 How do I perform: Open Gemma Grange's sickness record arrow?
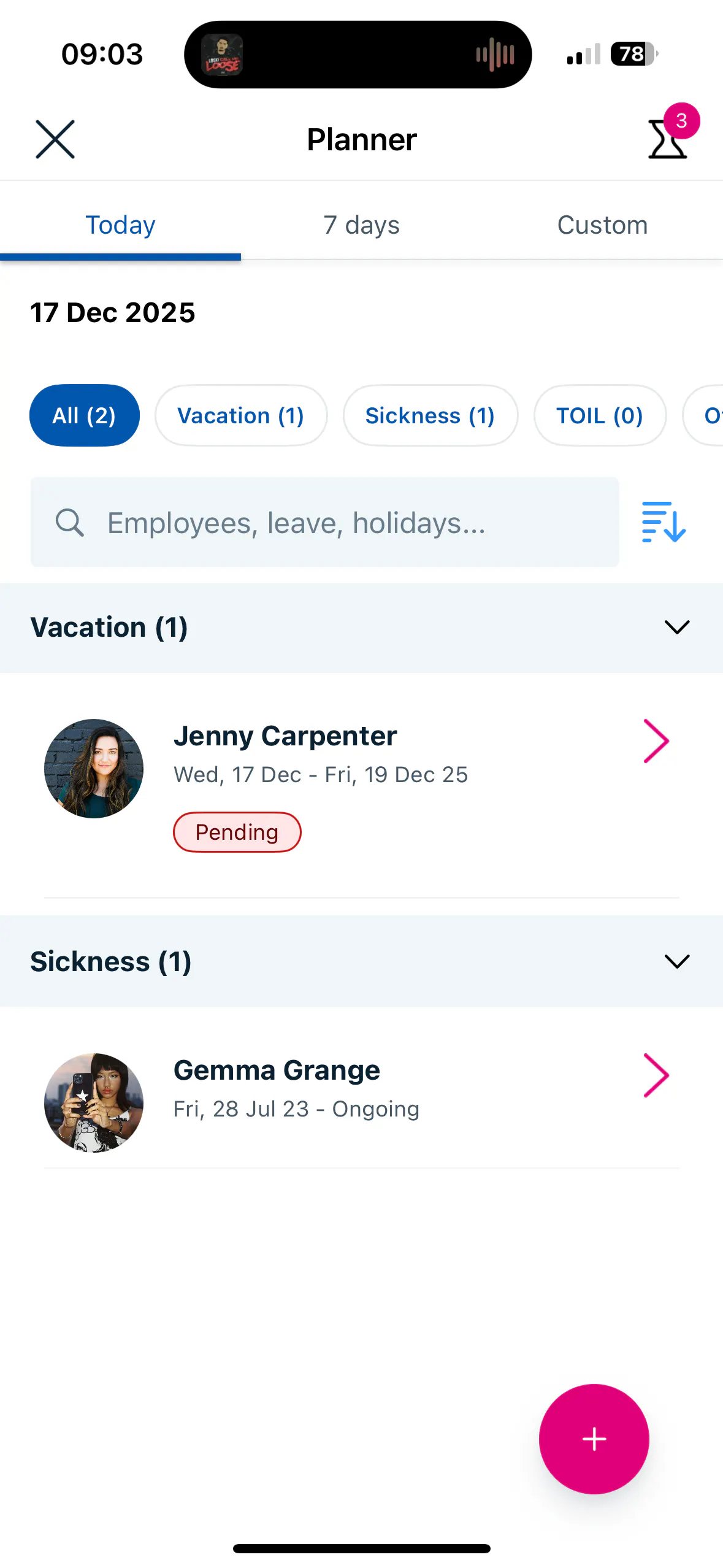[656, 1074]
